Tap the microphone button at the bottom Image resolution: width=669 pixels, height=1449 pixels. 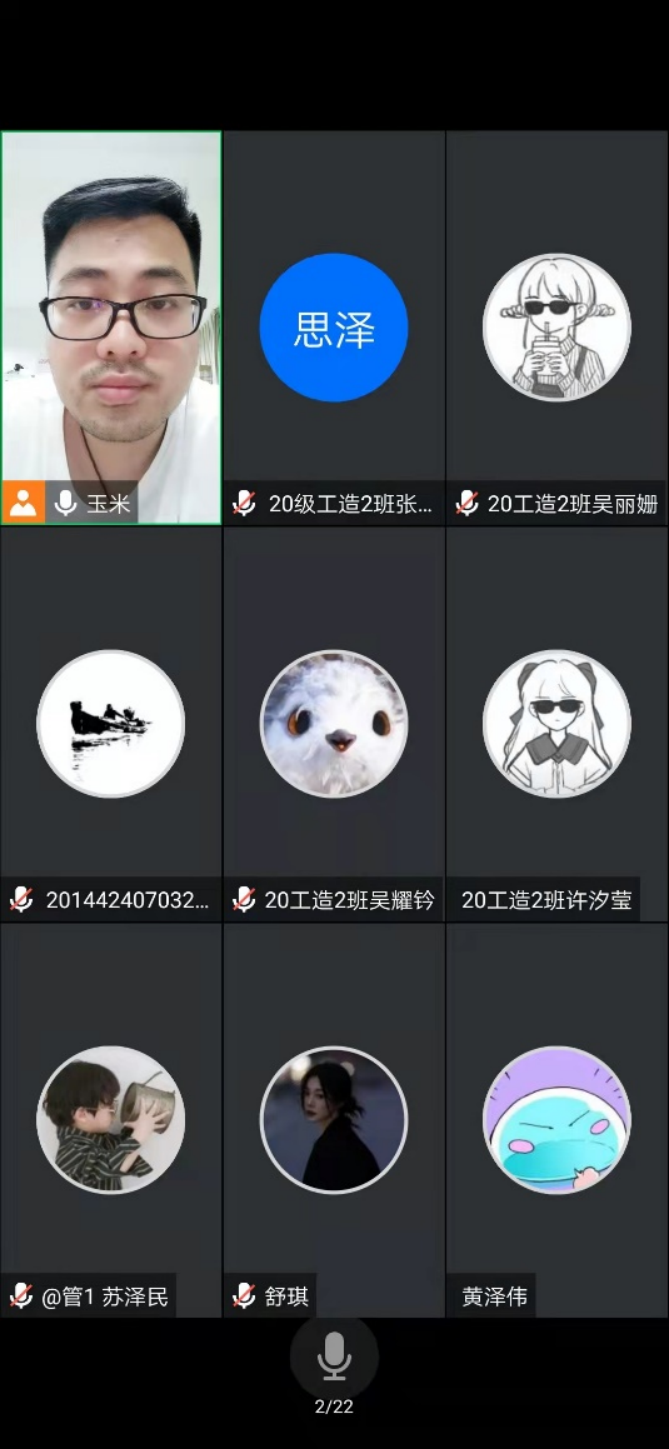tap(334, 1357)
